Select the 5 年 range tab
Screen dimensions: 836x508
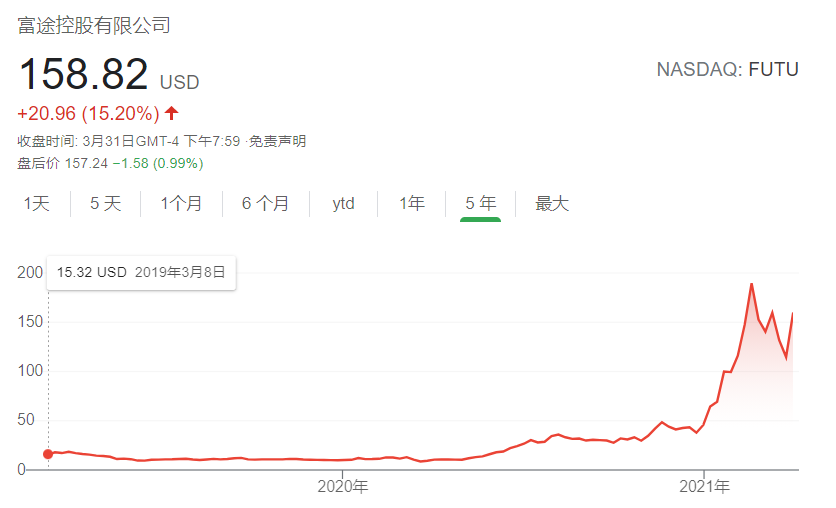point(480,204)
